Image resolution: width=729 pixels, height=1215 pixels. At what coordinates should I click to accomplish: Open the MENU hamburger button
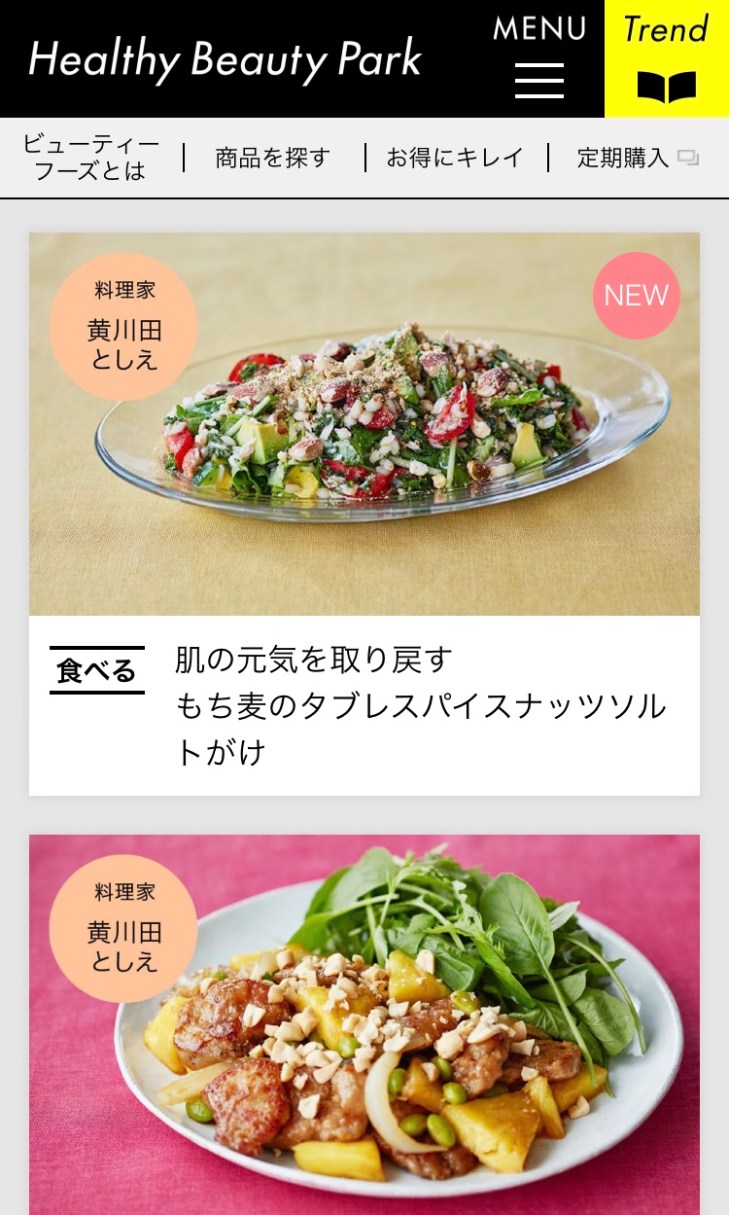pos(539,59)
